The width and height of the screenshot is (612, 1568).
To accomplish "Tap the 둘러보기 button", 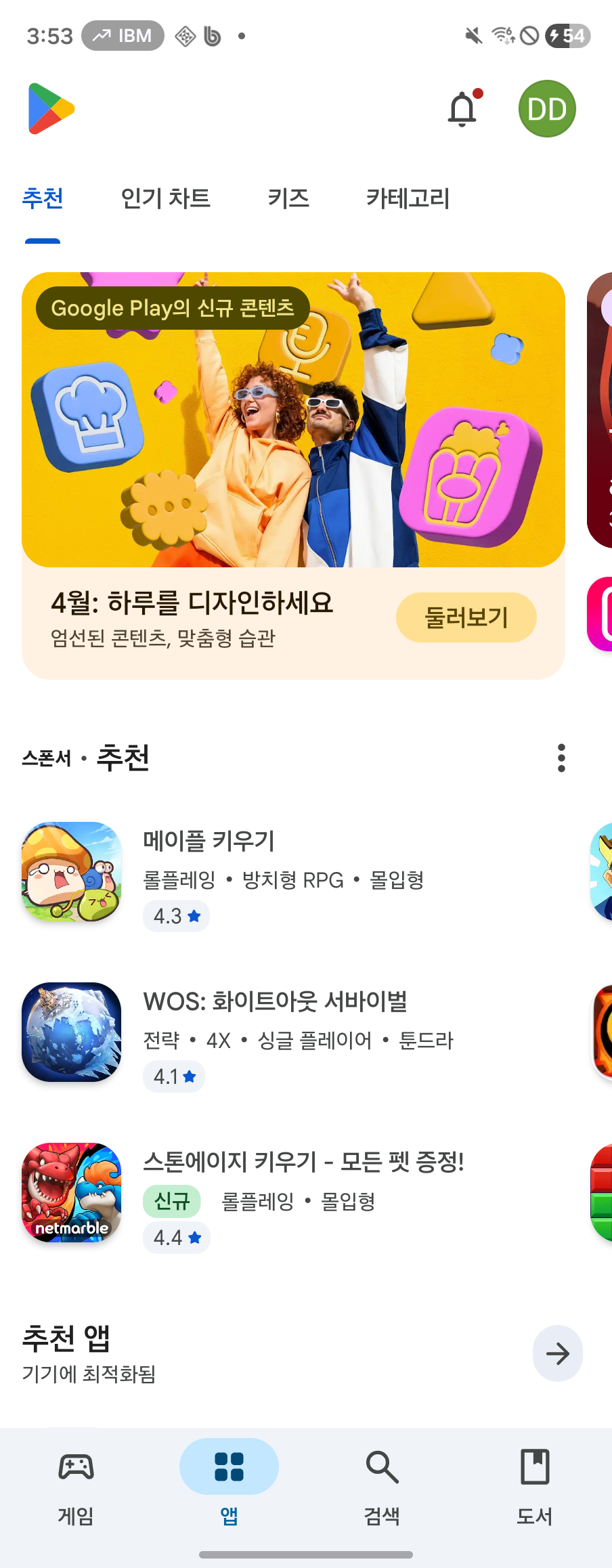I will click(466, 617).
